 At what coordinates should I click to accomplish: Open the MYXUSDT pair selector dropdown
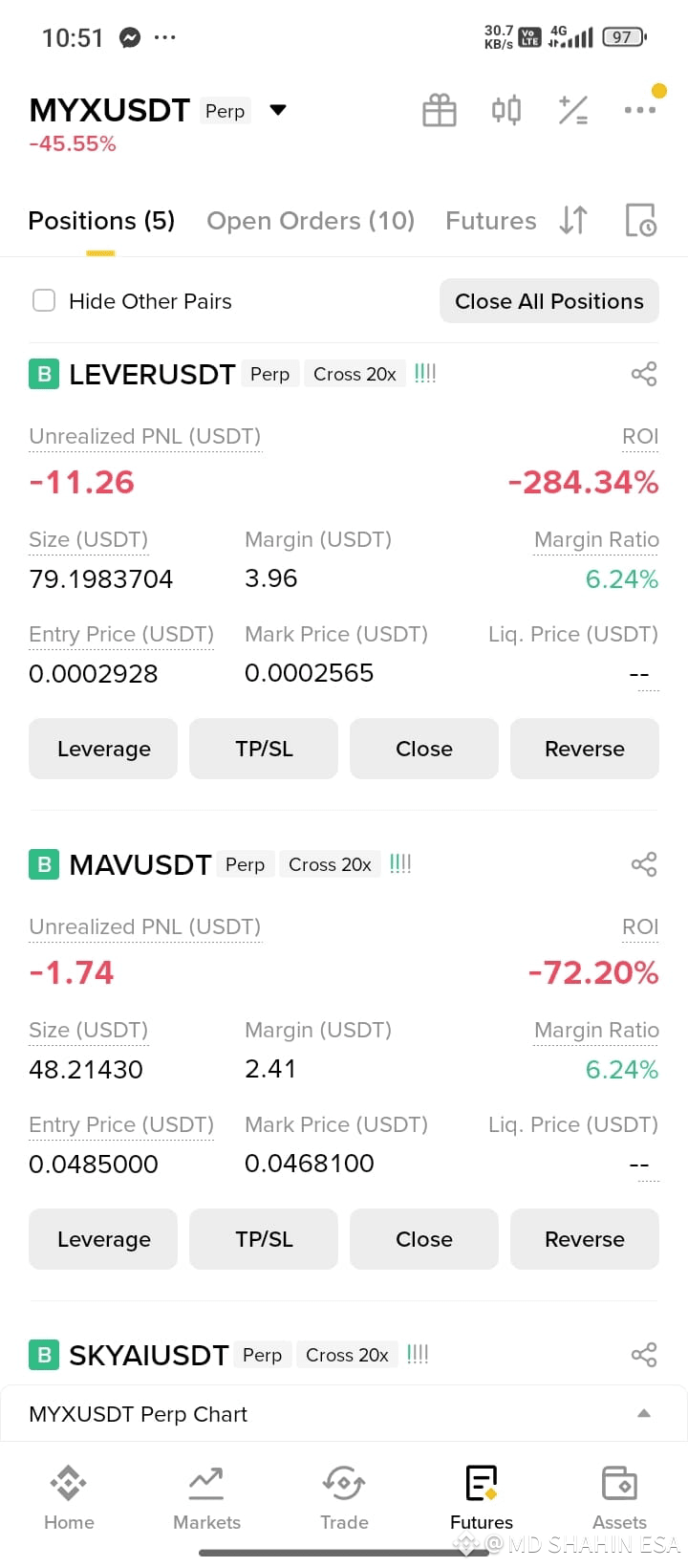pos(278,110)
